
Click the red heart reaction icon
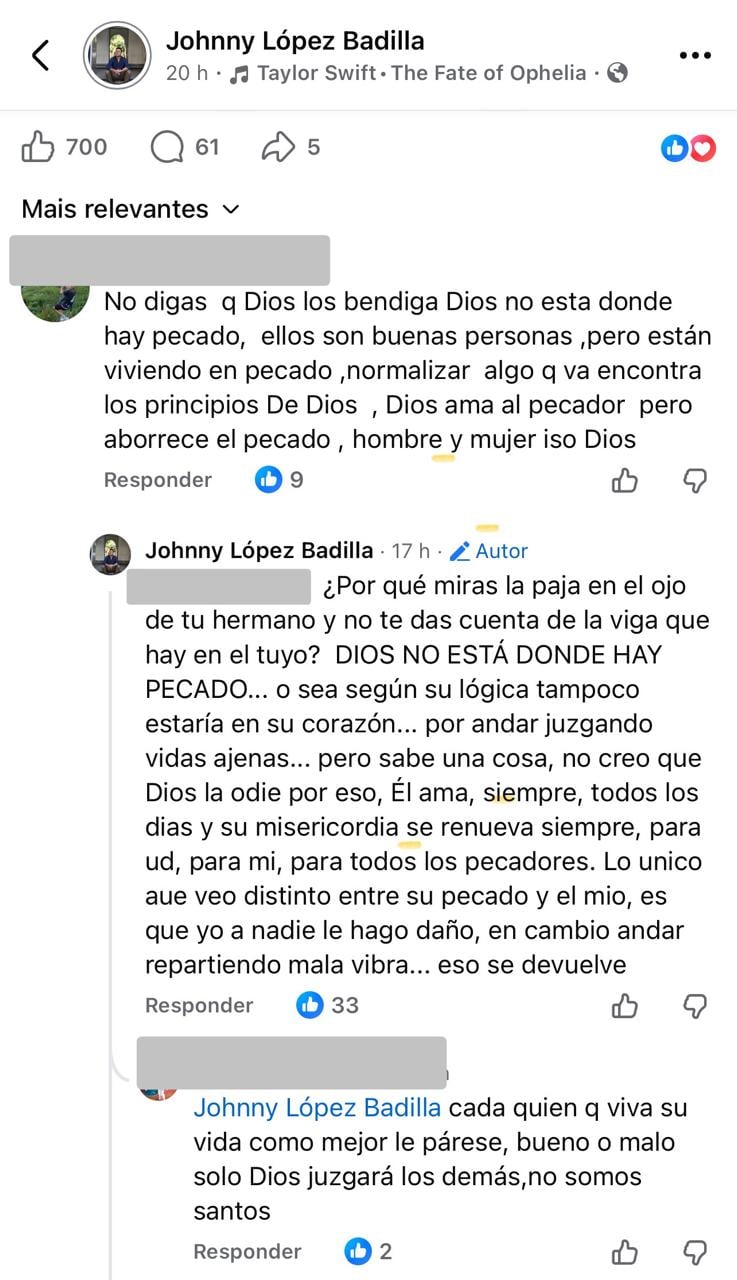702,146
